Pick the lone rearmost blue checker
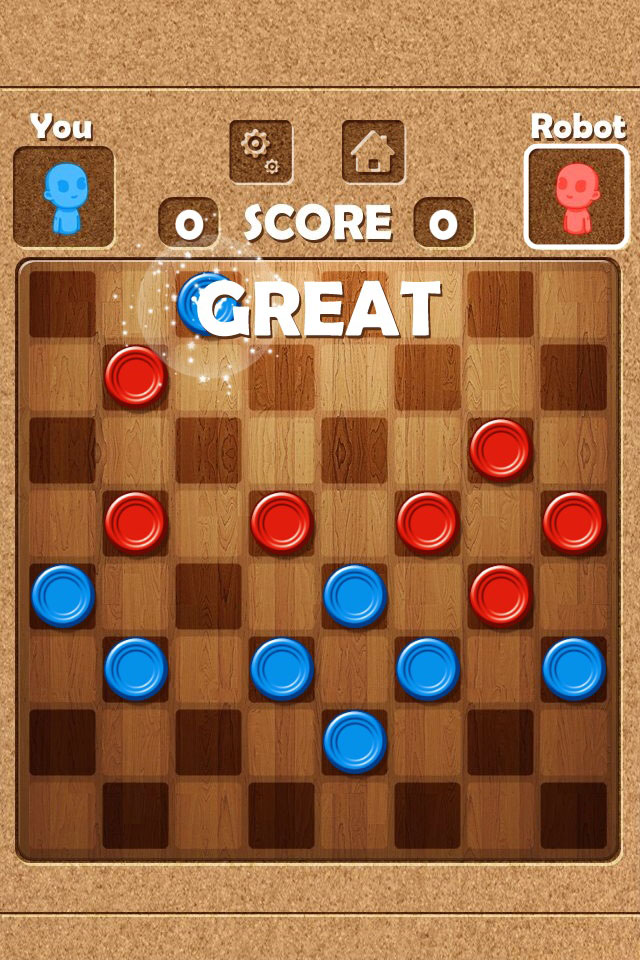 [355, 741]
